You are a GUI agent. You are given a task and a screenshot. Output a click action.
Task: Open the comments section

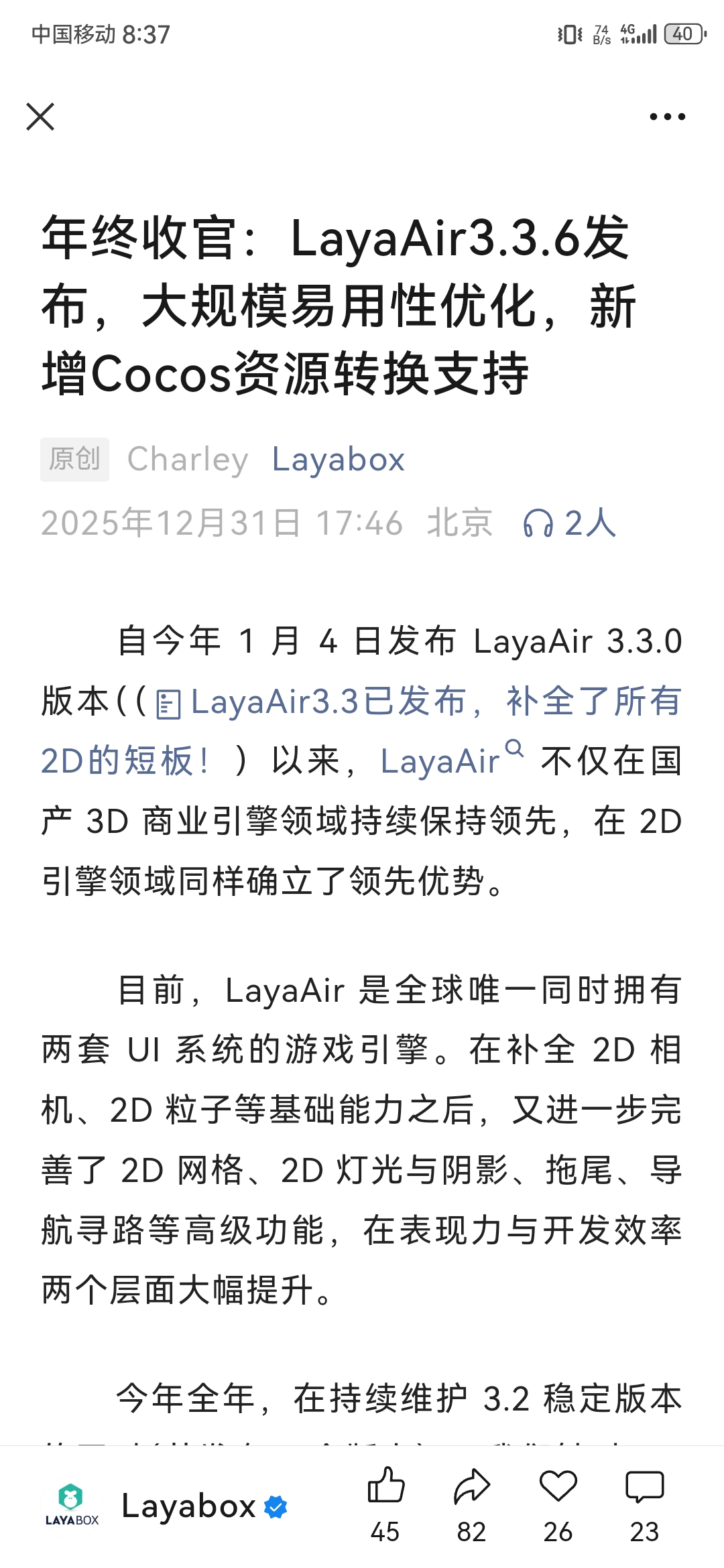click(x=644, y=1486)
